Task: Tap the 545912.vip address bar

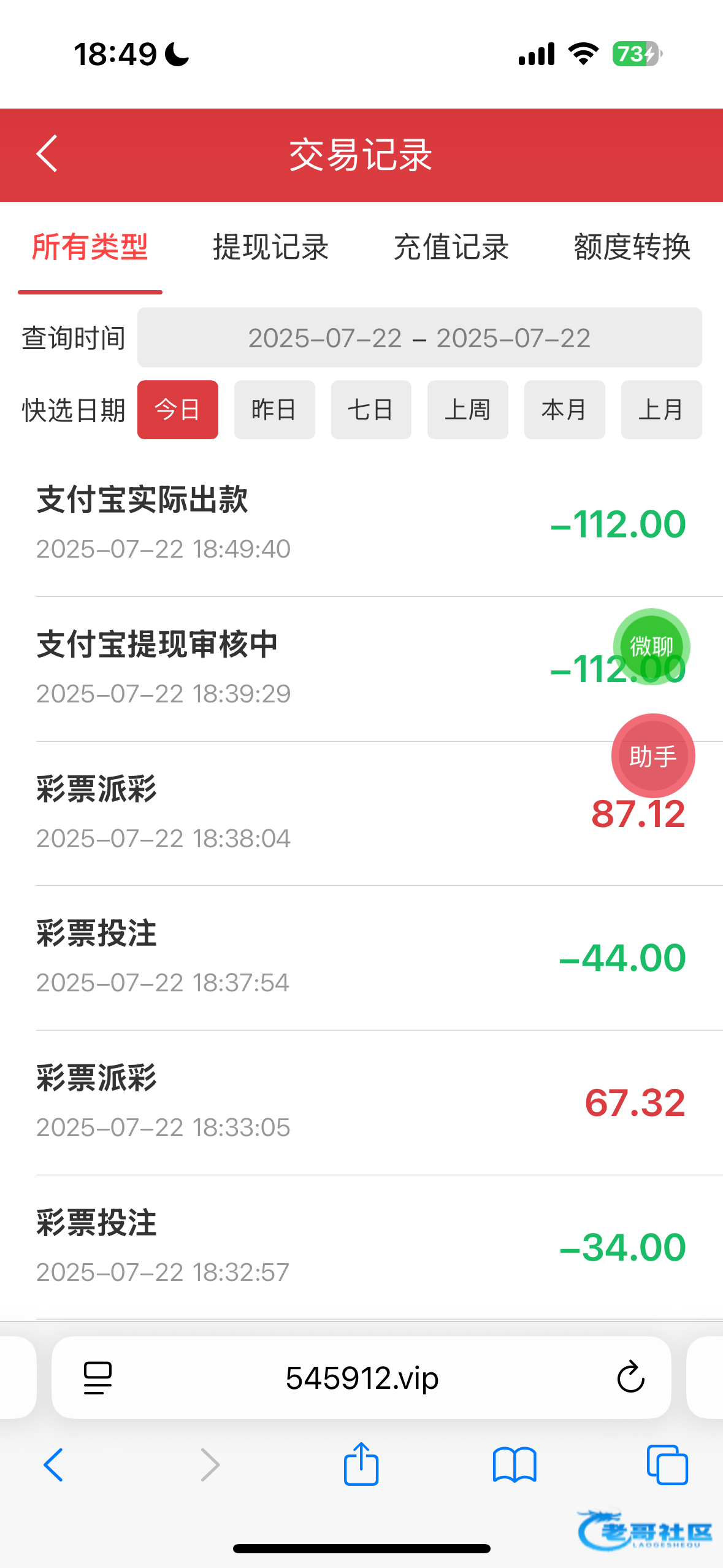Action: coord(362,1378)
